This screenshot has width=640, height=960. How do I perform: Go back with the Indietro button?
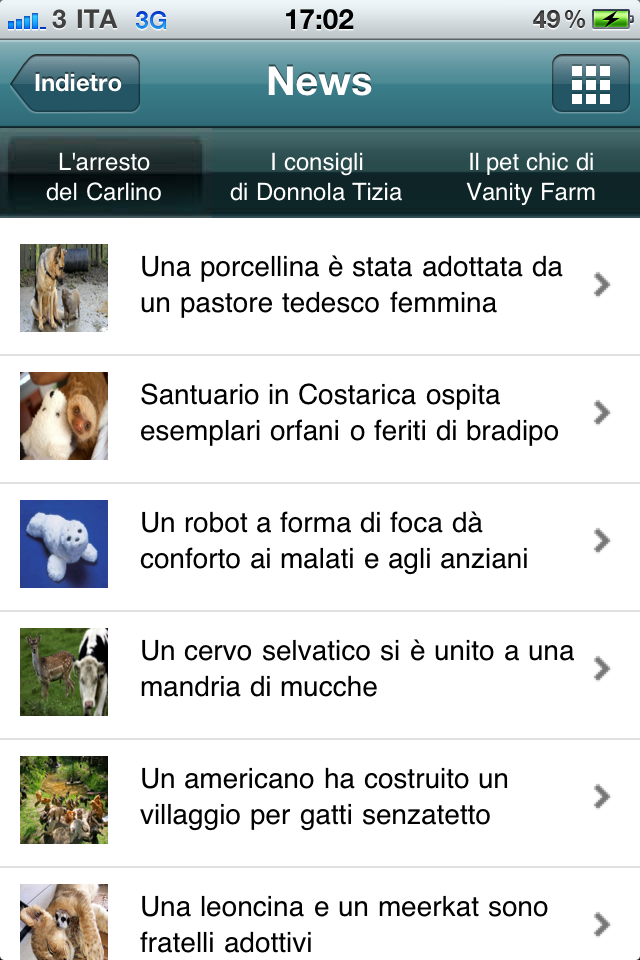pyautogui.click(x=76, y=83)
